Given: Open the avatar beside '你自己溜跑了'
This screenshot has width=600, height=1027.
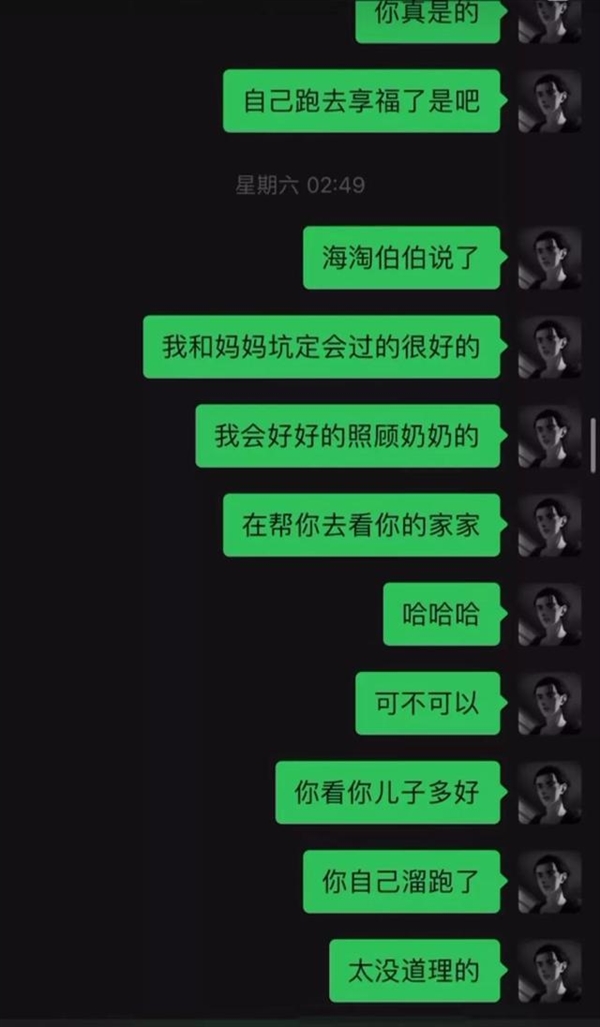Looking at the screenshot, I should (x=549, y=881).
